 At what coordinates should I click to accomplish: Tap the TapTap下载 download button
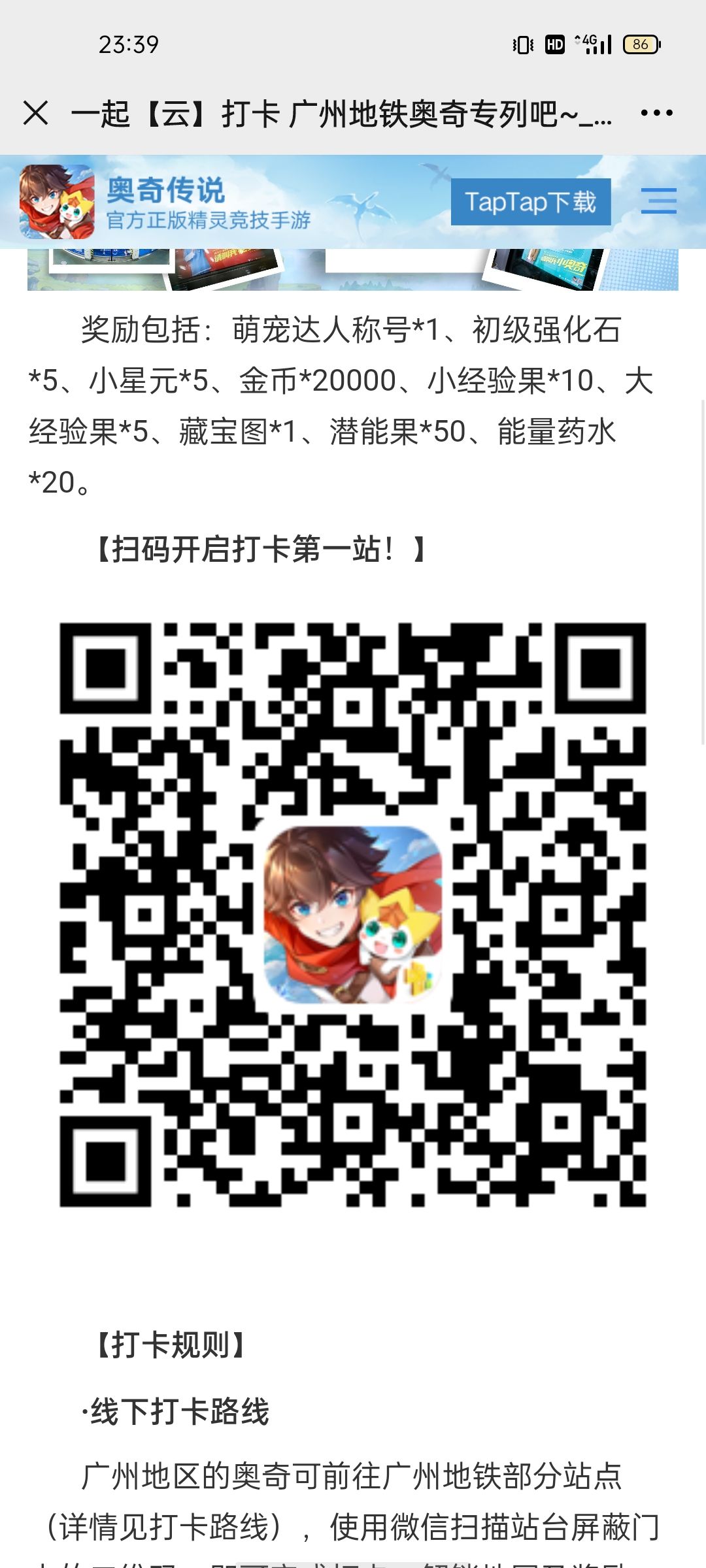(x=530, y=202)
